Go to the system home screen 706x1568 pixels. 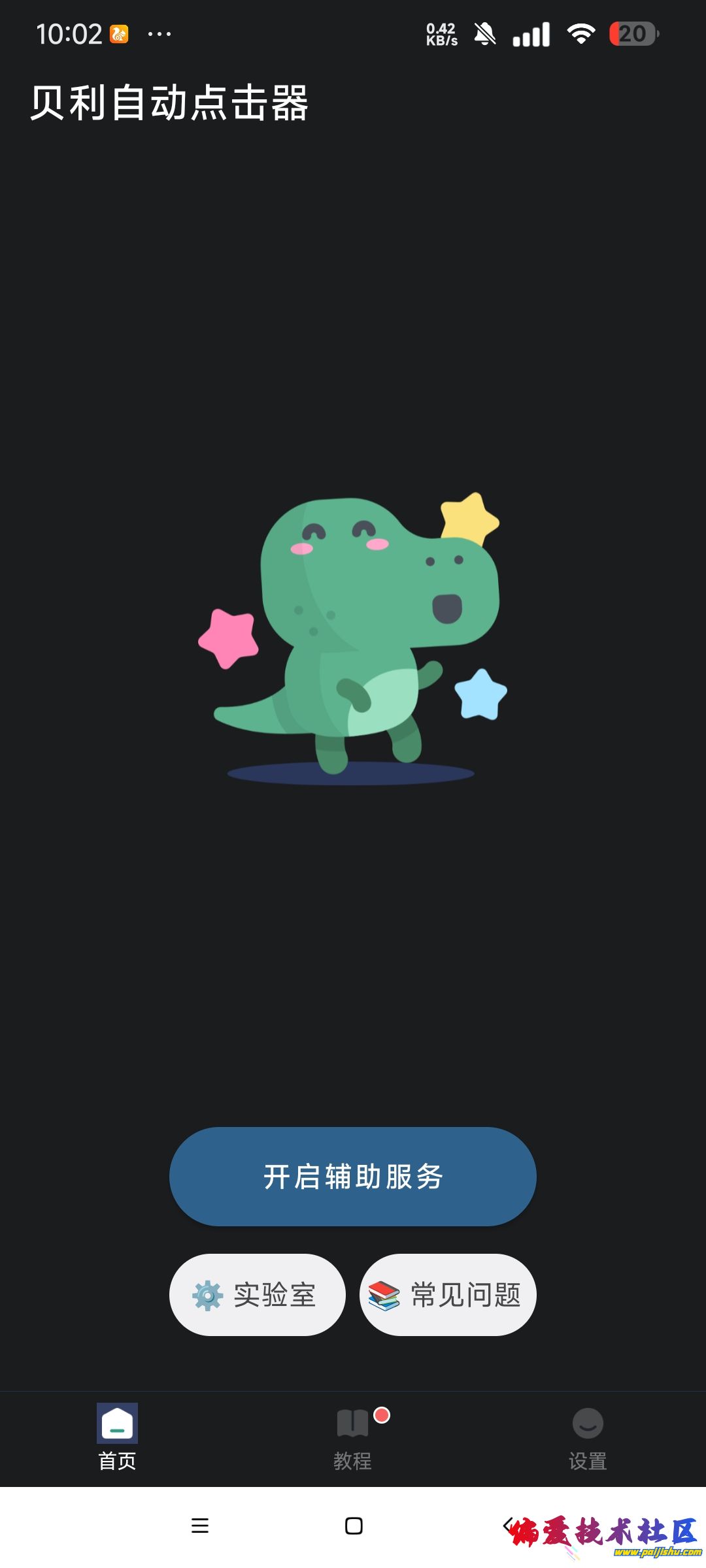[x=354, y=1526]
